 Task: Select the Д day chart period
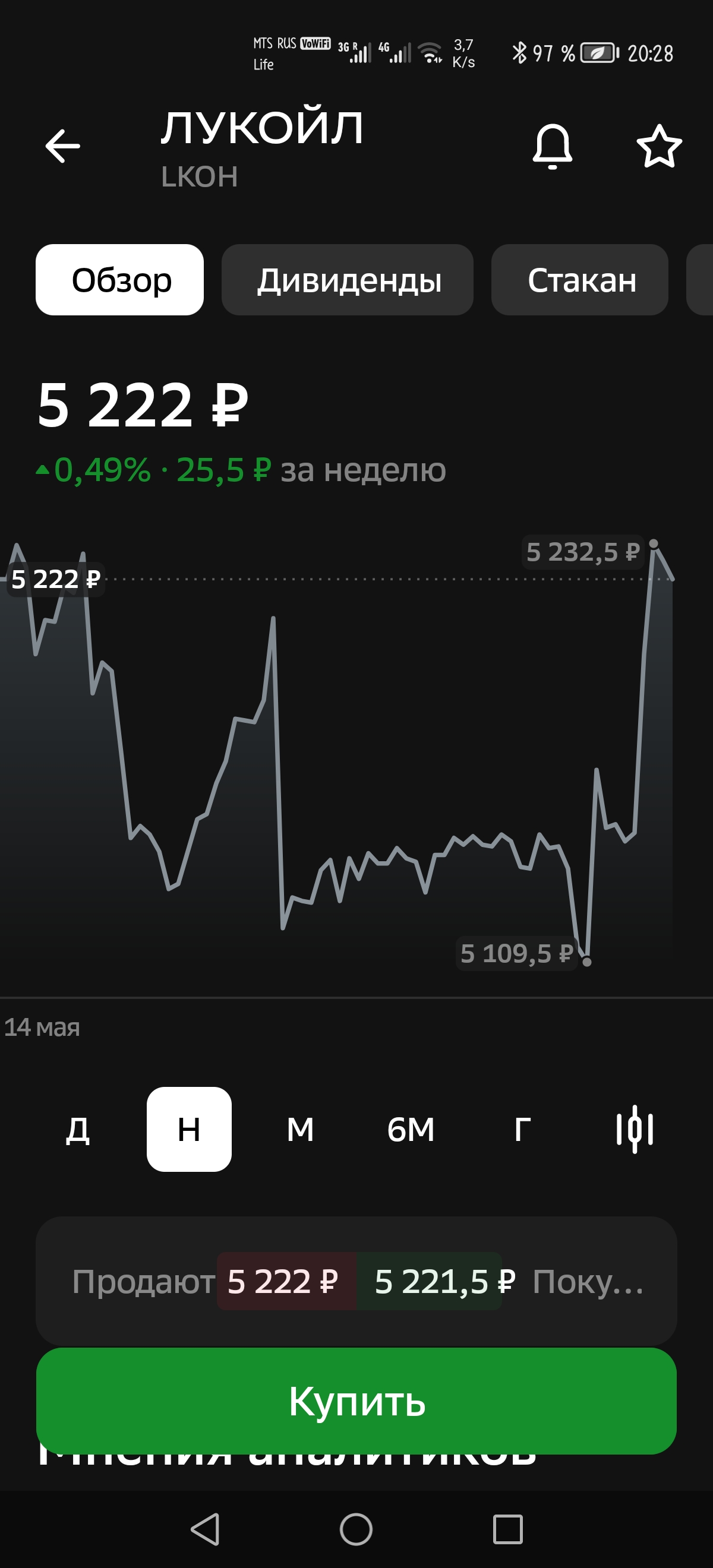coord(78,1129)
